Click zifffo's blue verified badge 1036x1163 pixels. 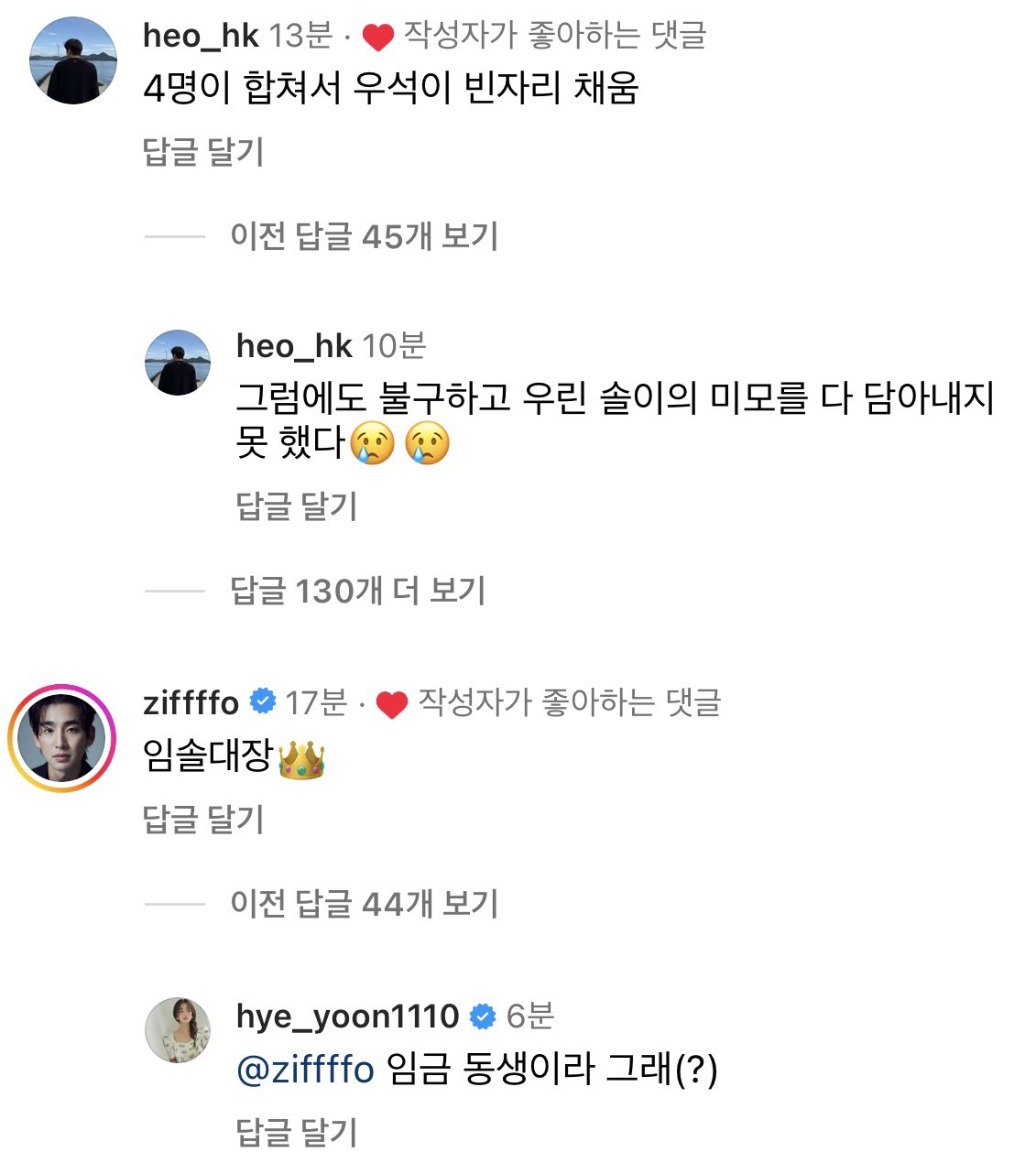point(263,703)
